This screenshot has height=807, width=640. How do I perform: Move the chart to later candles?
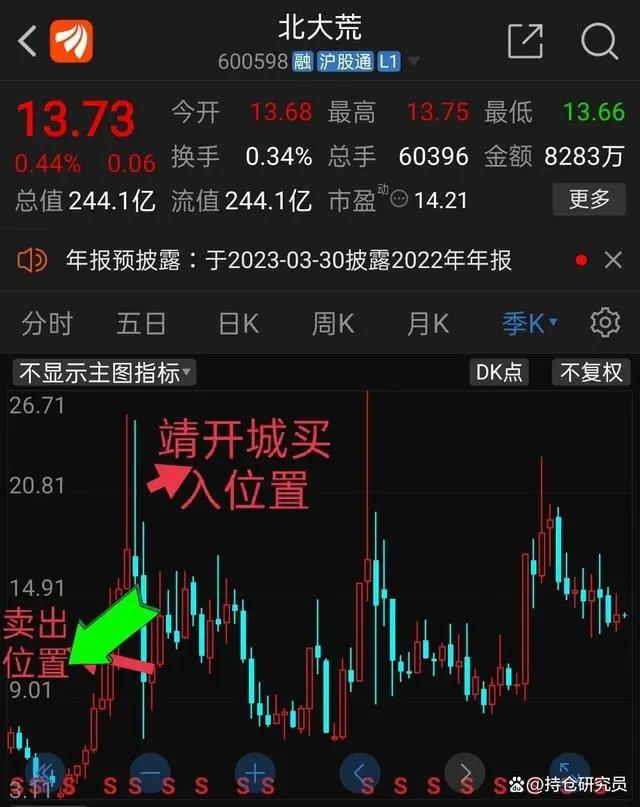coord(466,774)
